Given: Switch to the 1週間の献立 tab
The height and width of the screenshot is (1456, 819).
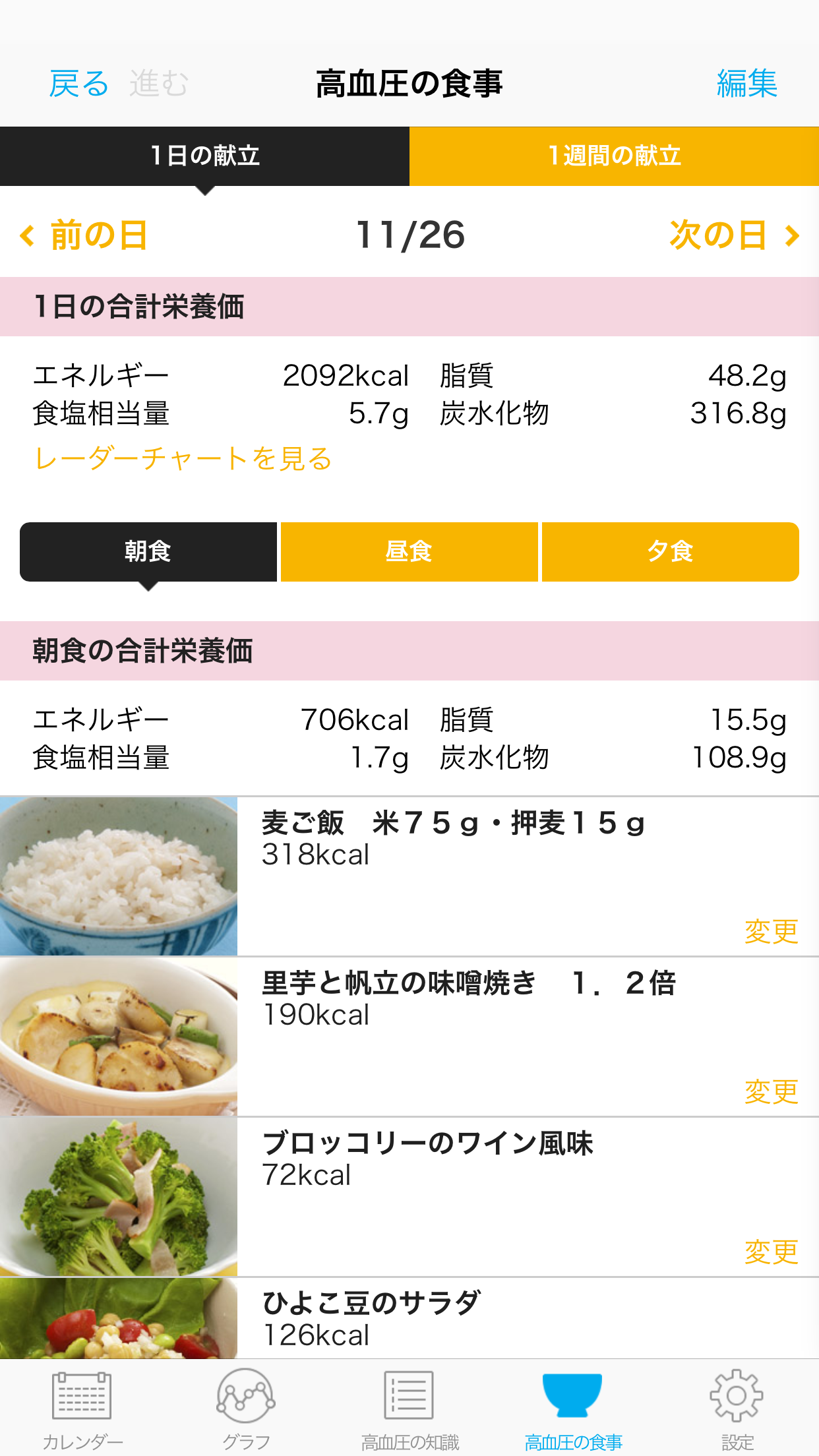Looking at the screenshot, I should point(614,156).
